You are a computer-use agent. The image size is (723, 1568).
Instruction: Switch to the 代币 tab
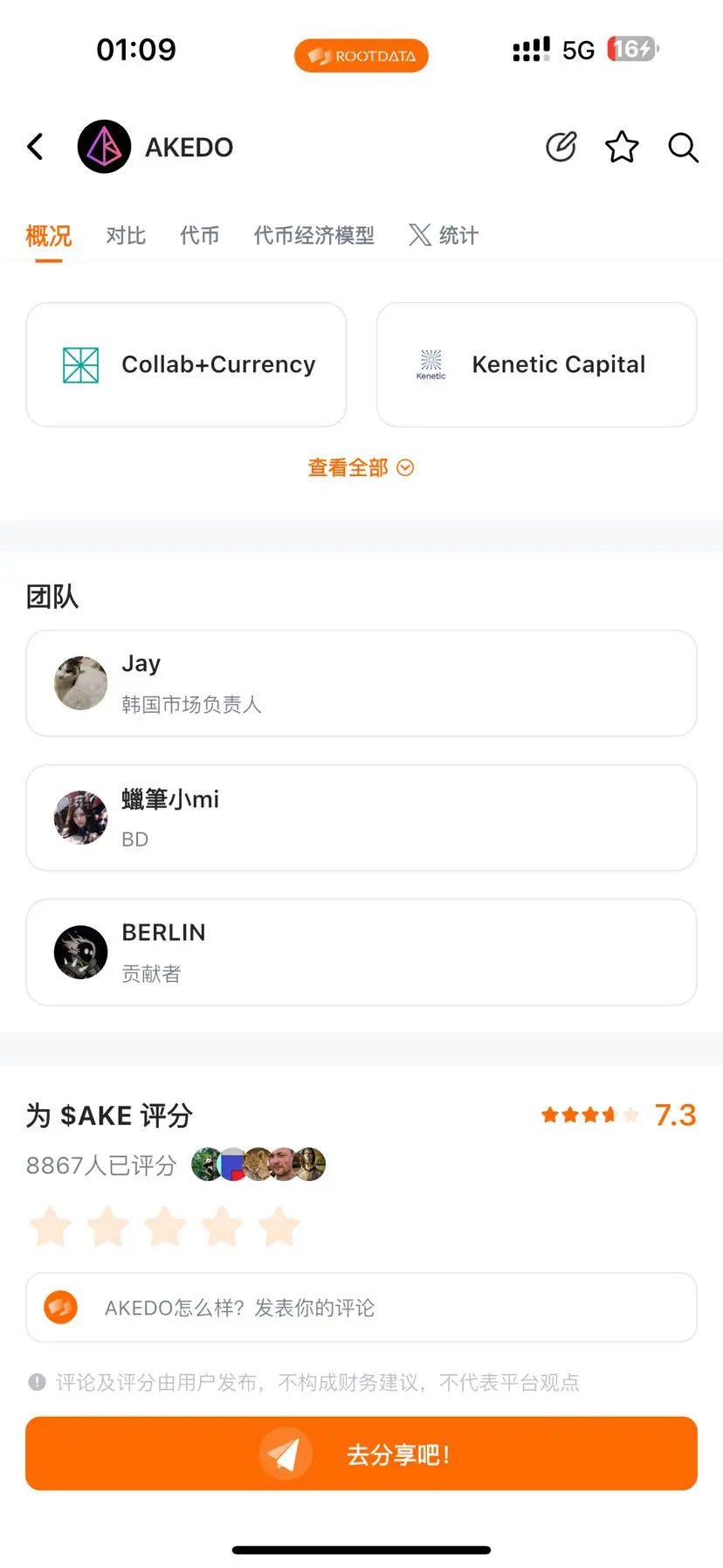pos(199,235)
